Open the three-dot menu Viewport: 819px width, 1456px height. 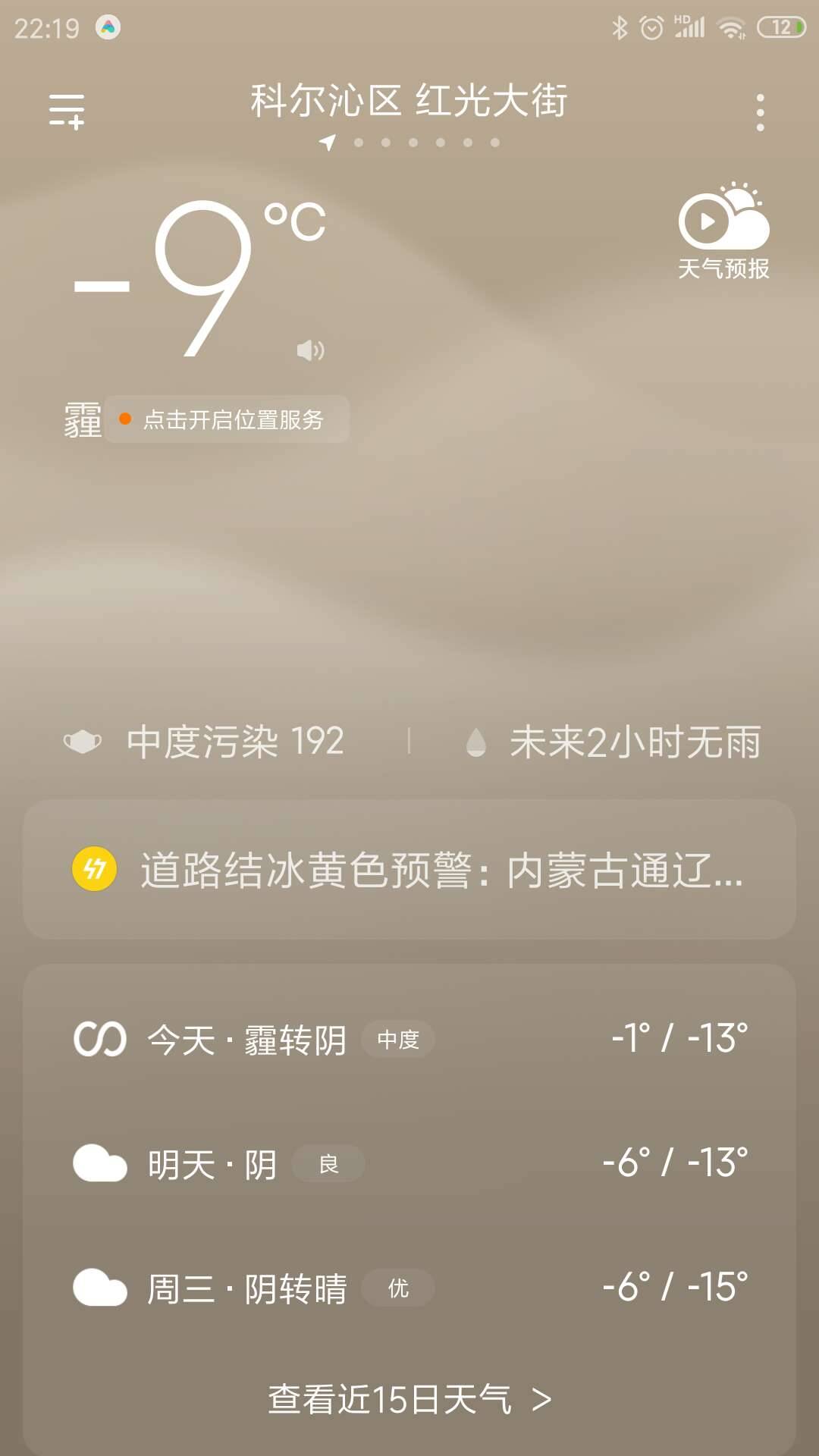click(761, 110)
